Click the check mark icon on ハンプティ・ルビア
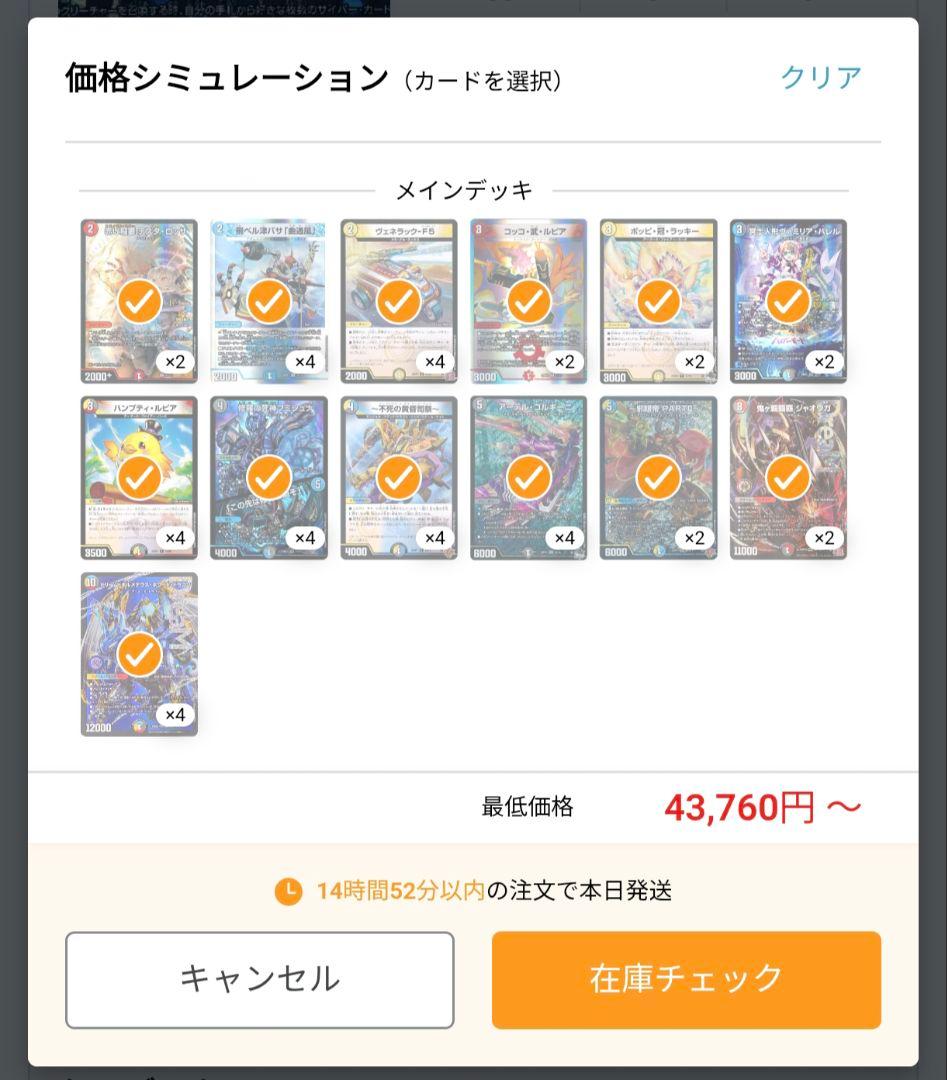The height and width of the screenshot is (1080, 947). [x=139, y=476]
